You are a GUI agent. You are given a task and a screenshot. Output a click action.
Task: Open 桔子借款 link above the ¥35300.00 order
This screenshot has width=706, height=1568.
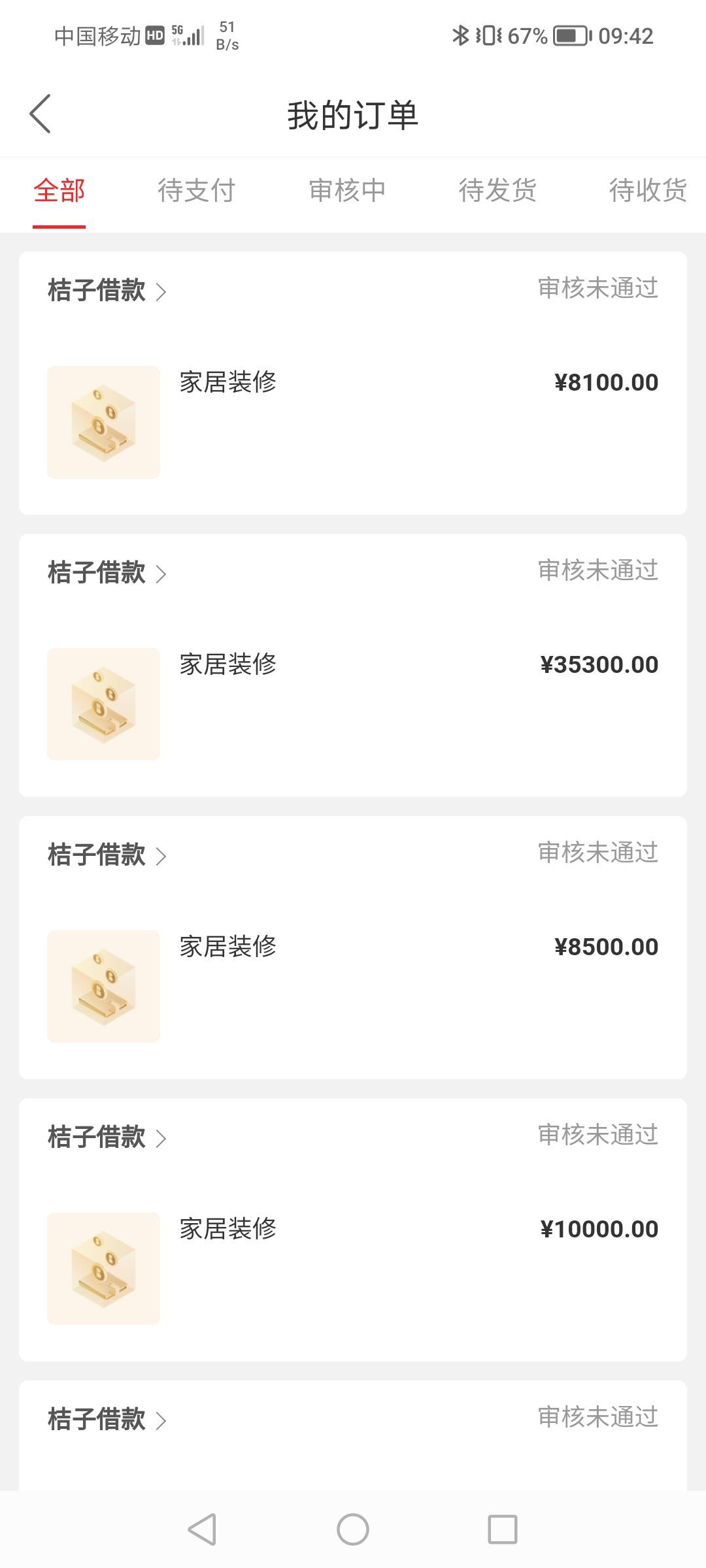107,572
